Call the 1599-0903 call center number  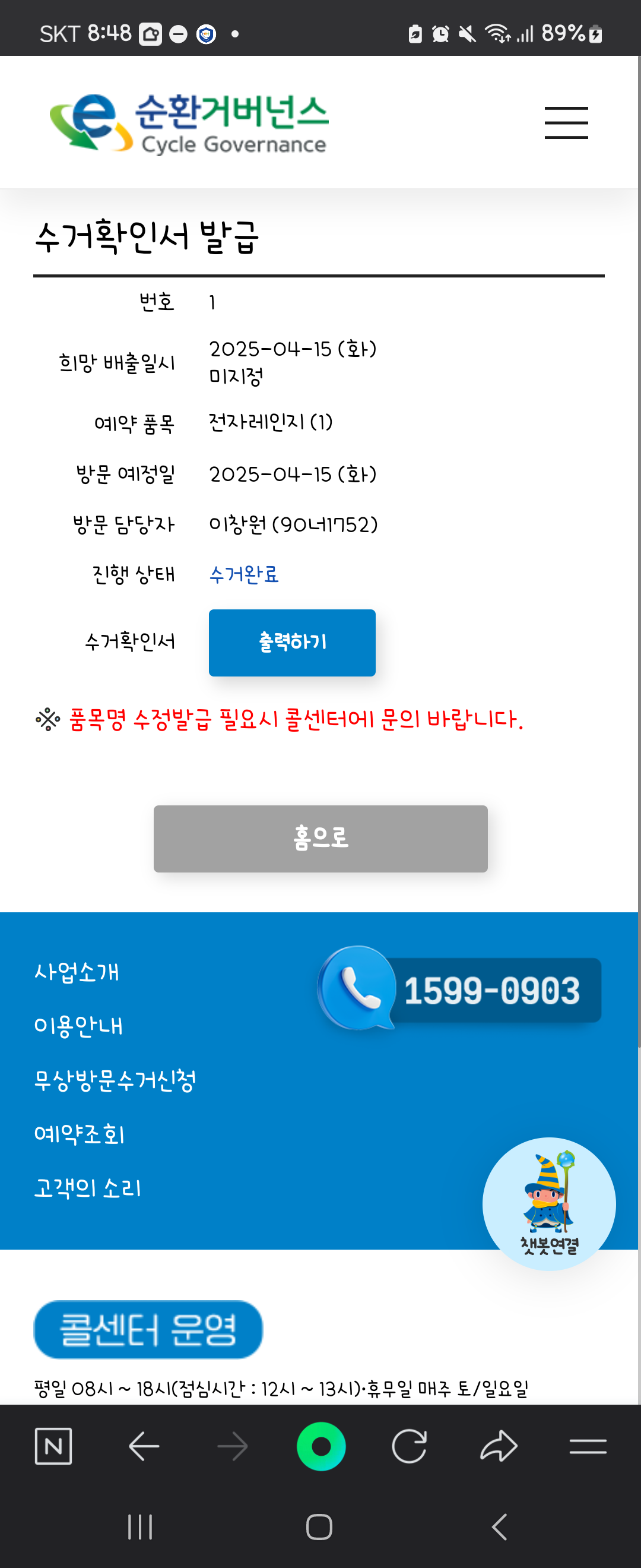click(461, 989)
